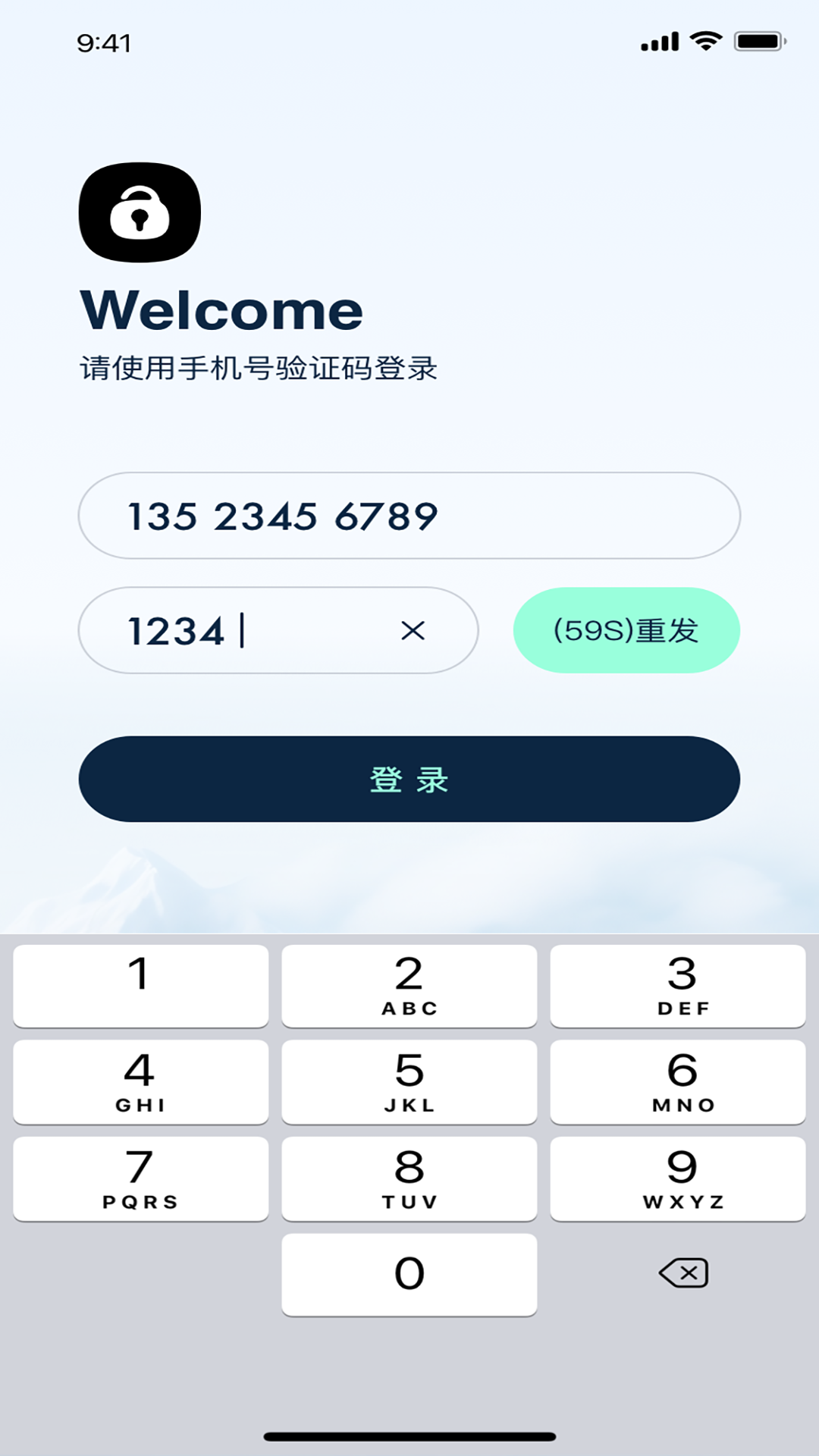819x1456 pixels.
Task: Tap the 6 MNO keypad key
Action: (x=679, y=1082)
